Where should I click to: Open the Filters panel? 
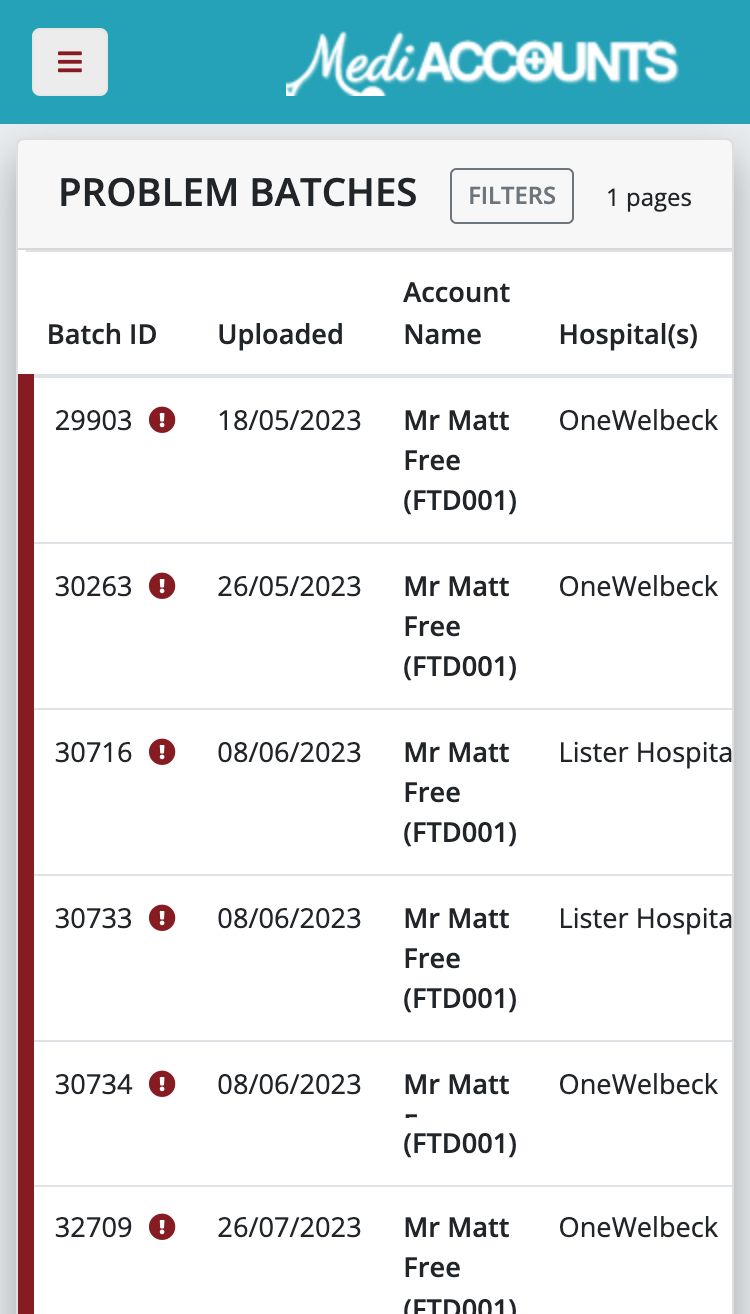click(x=511, y=196)
